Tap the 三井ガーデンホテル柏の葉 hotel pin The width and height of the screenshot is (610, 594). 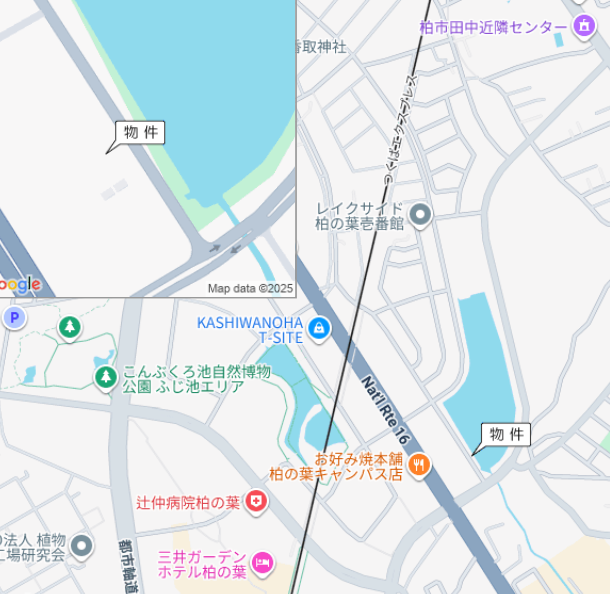[262, 564]
